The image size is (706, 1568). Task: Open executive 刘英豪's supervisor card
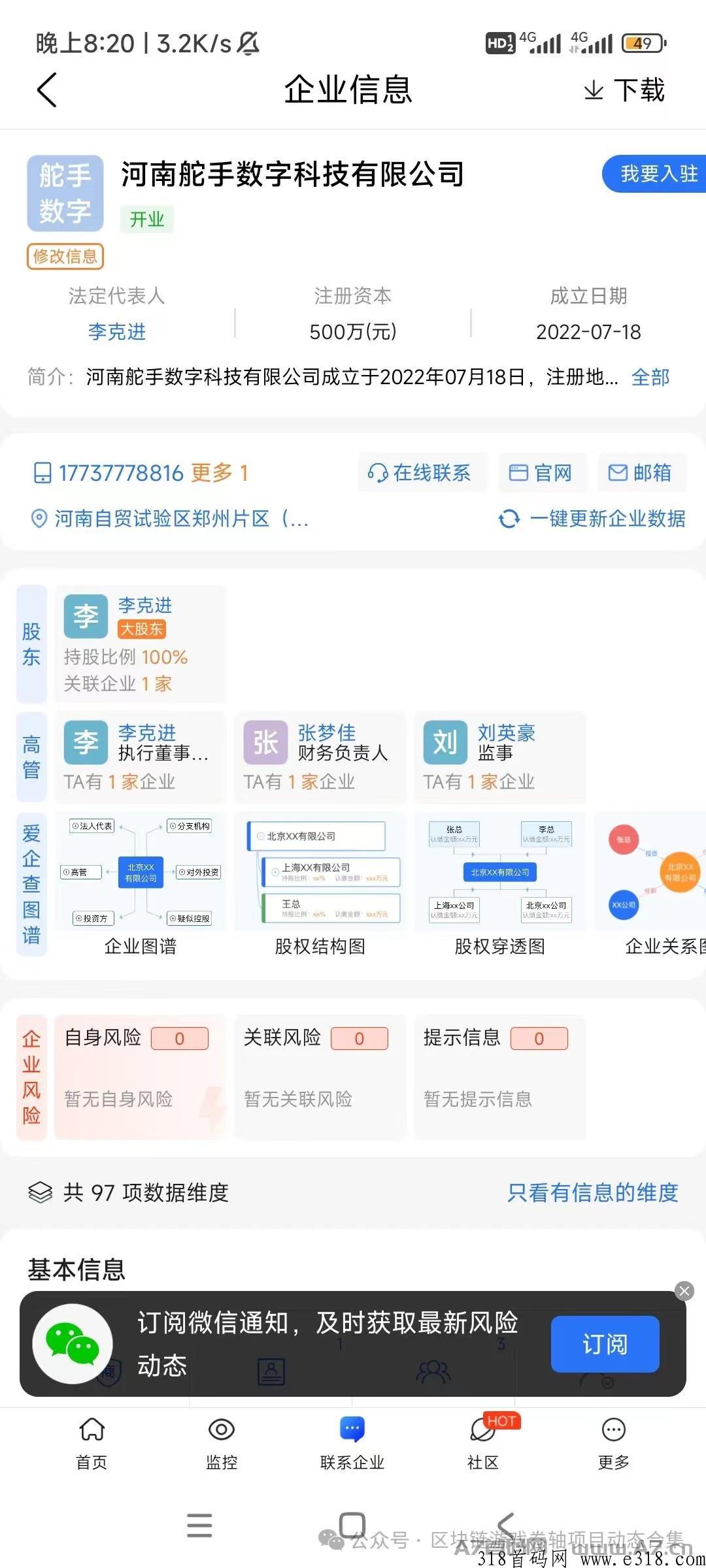tap(500, 757)
